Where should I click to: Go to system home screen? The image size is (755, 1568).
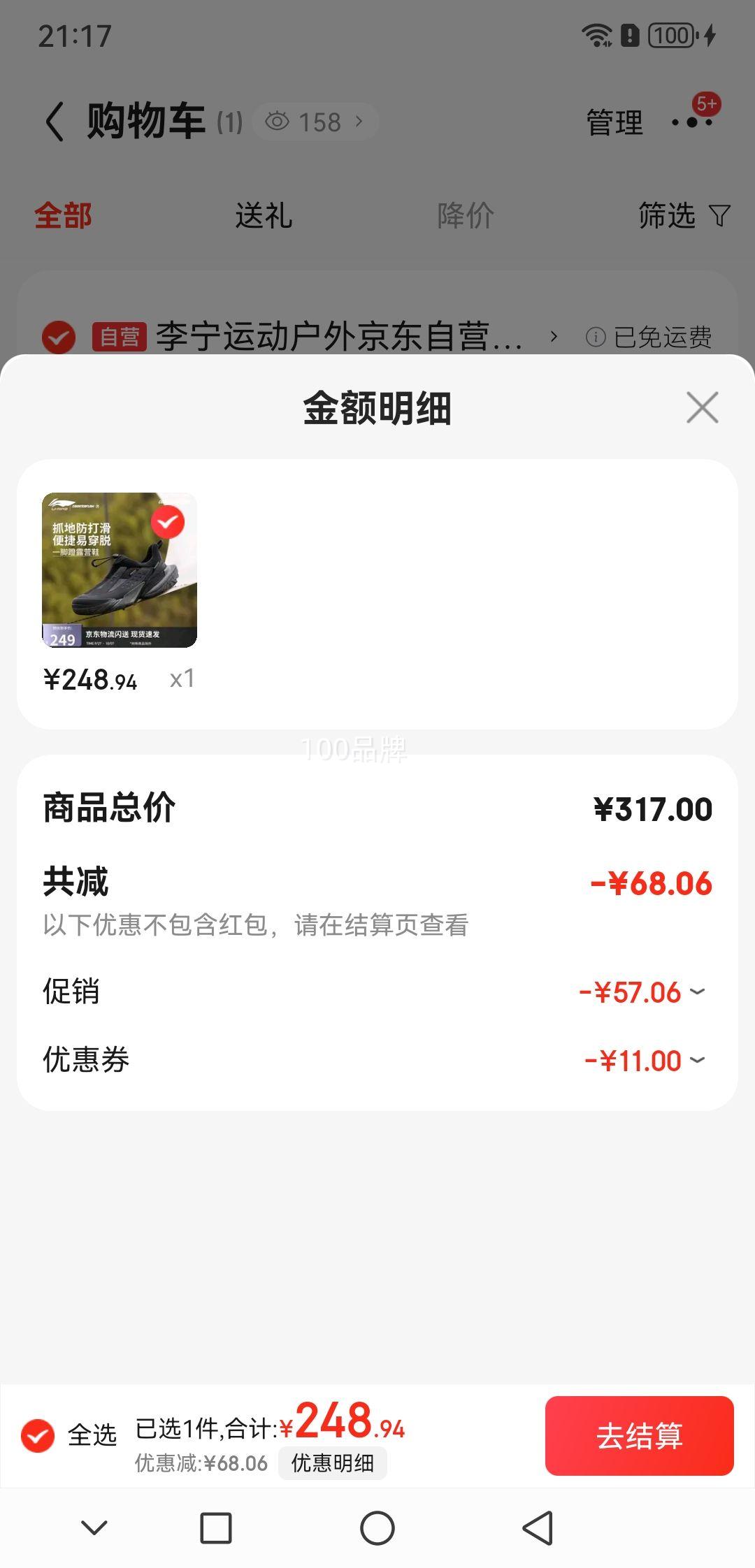(377, 1527)
